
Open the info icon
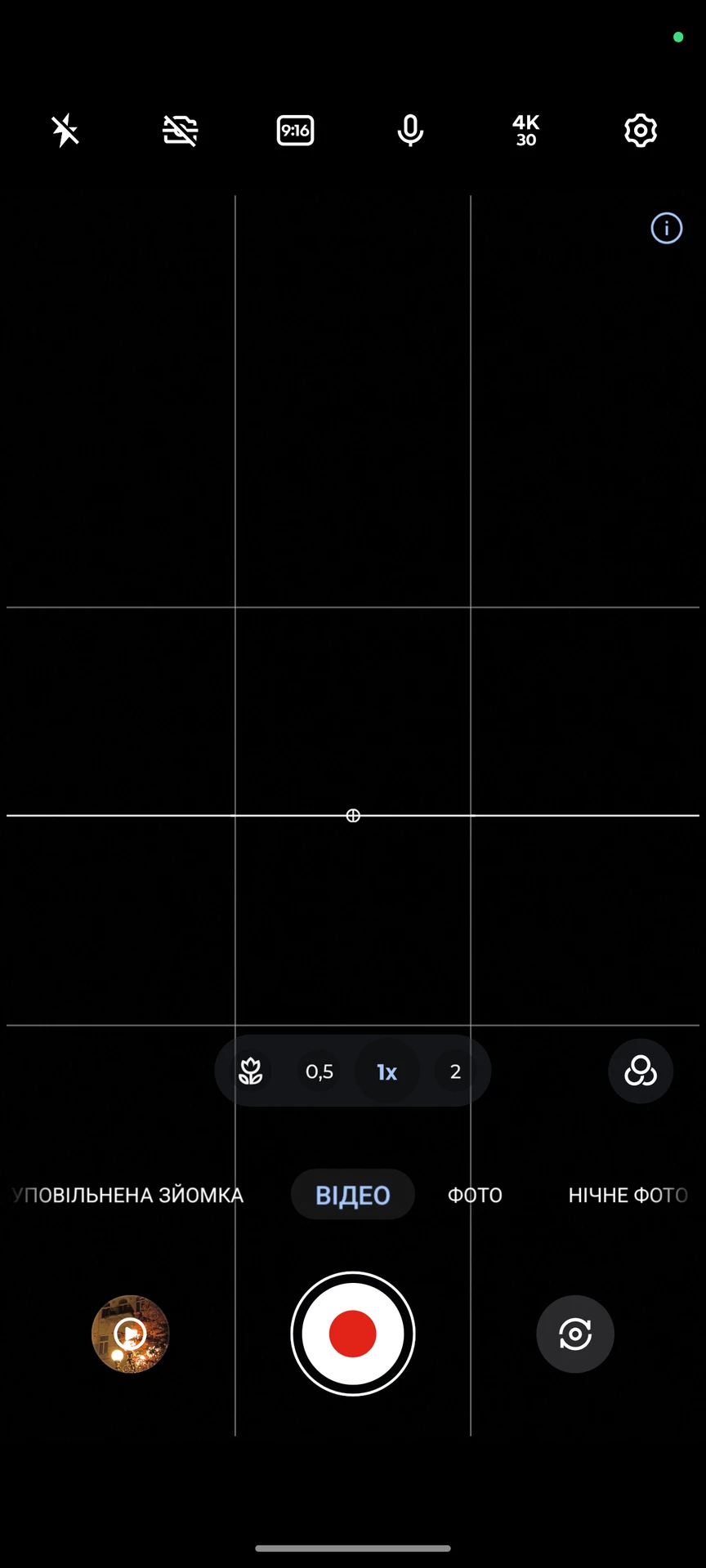(x=667, y=228)
